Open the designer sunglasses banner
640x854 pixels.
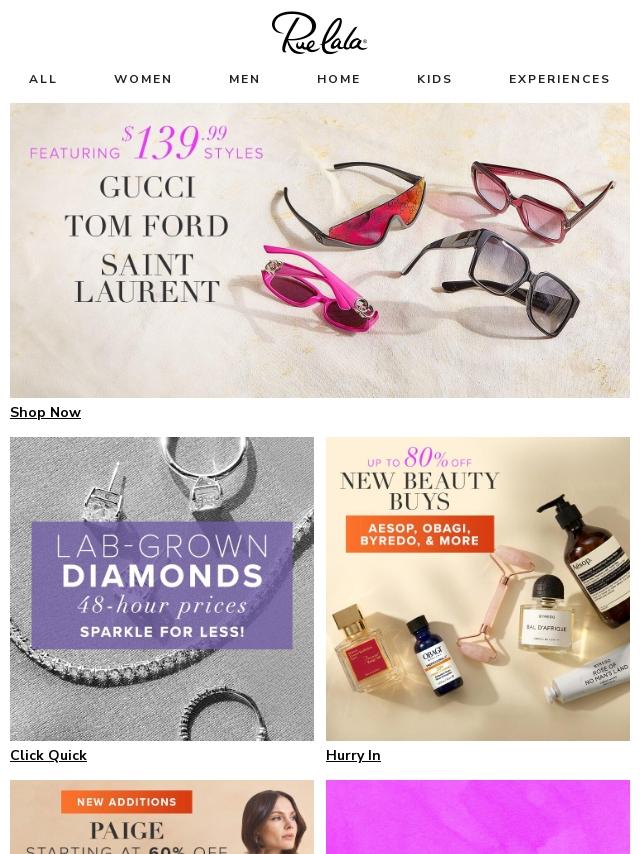(x=320, y=250)
